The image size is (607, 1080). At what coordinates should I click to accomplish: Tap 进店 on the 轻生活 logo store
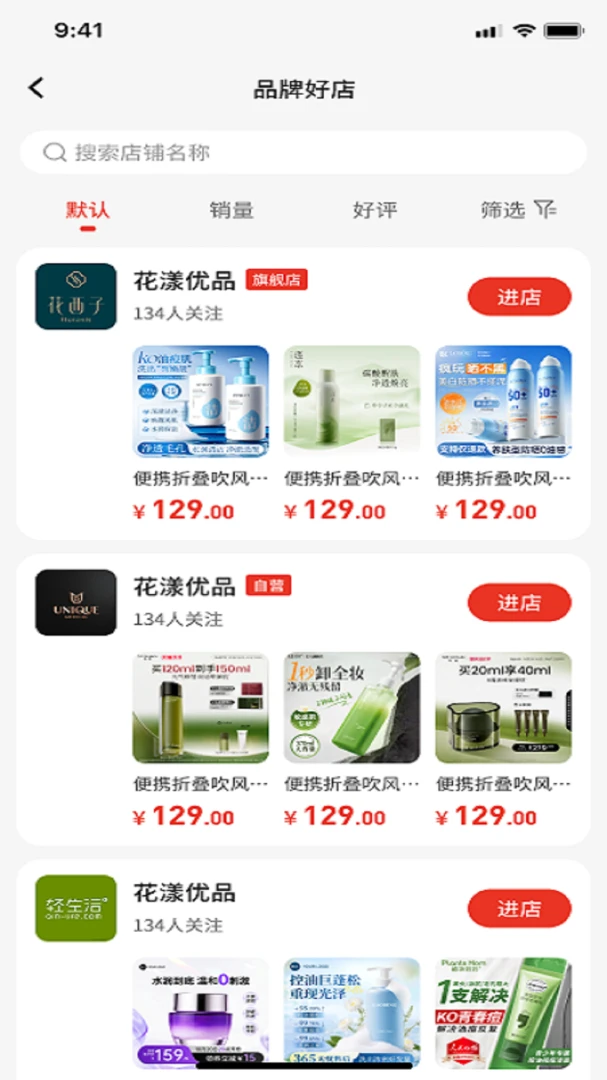coord(519,908)
